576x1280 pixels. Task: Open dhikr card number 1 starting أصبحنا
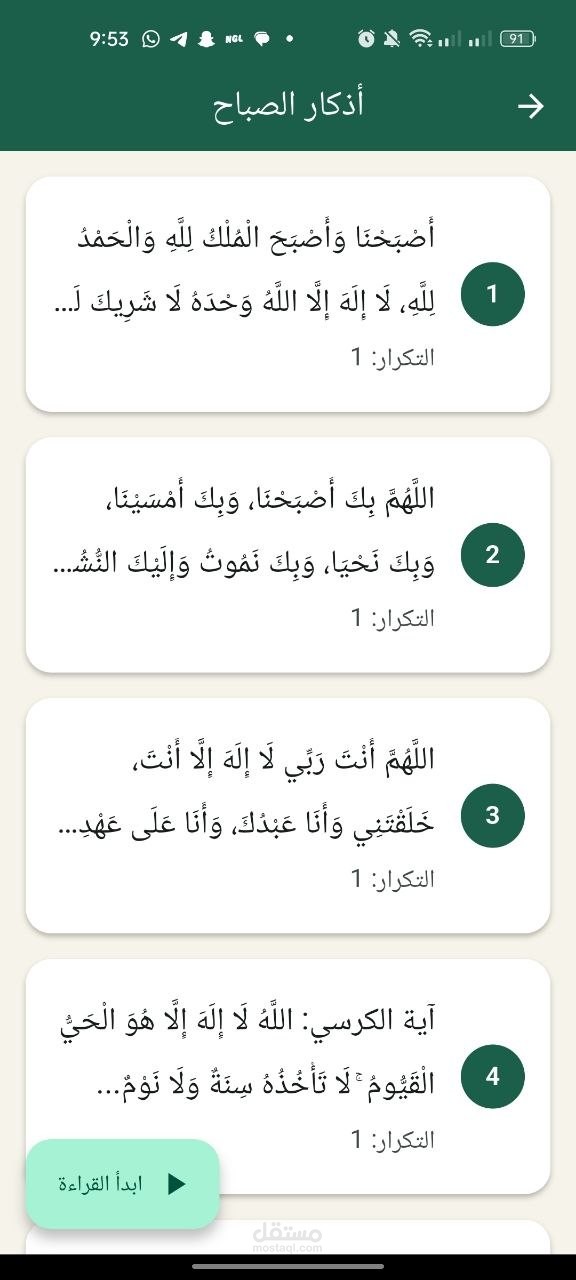click(288, 294)
